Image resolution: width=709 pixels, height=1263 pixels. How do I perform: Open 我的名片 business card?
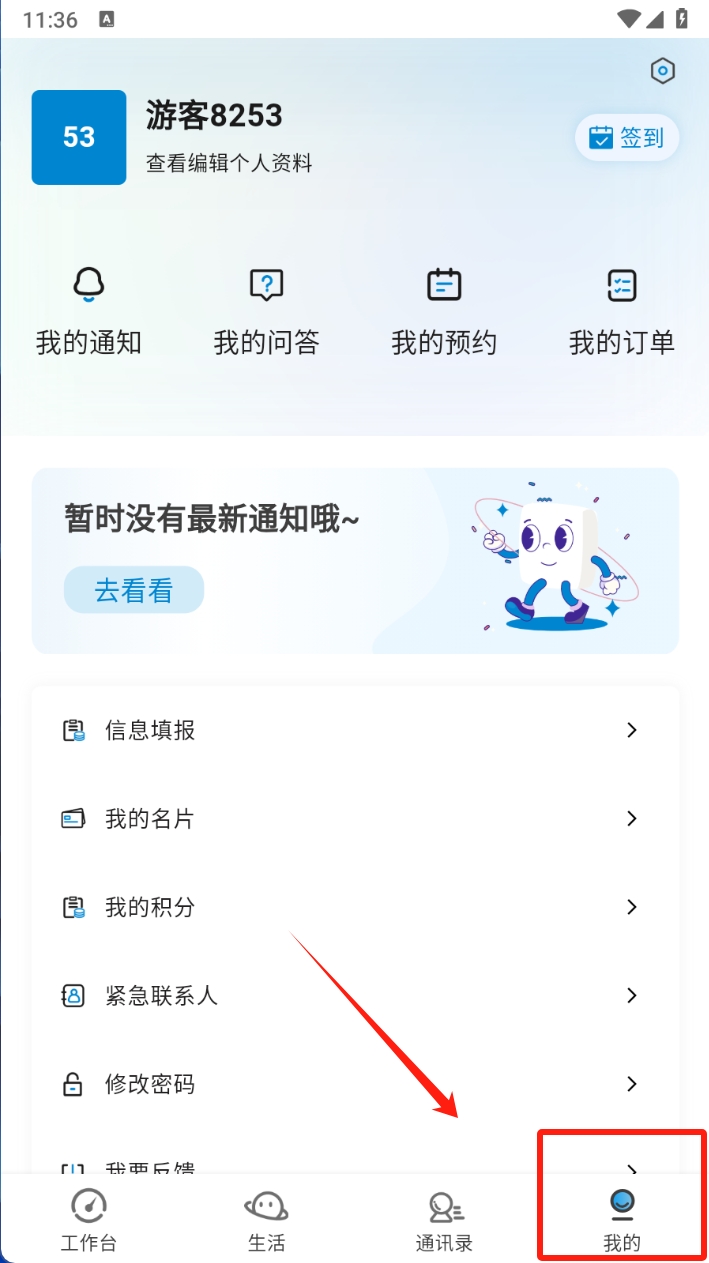355,819
